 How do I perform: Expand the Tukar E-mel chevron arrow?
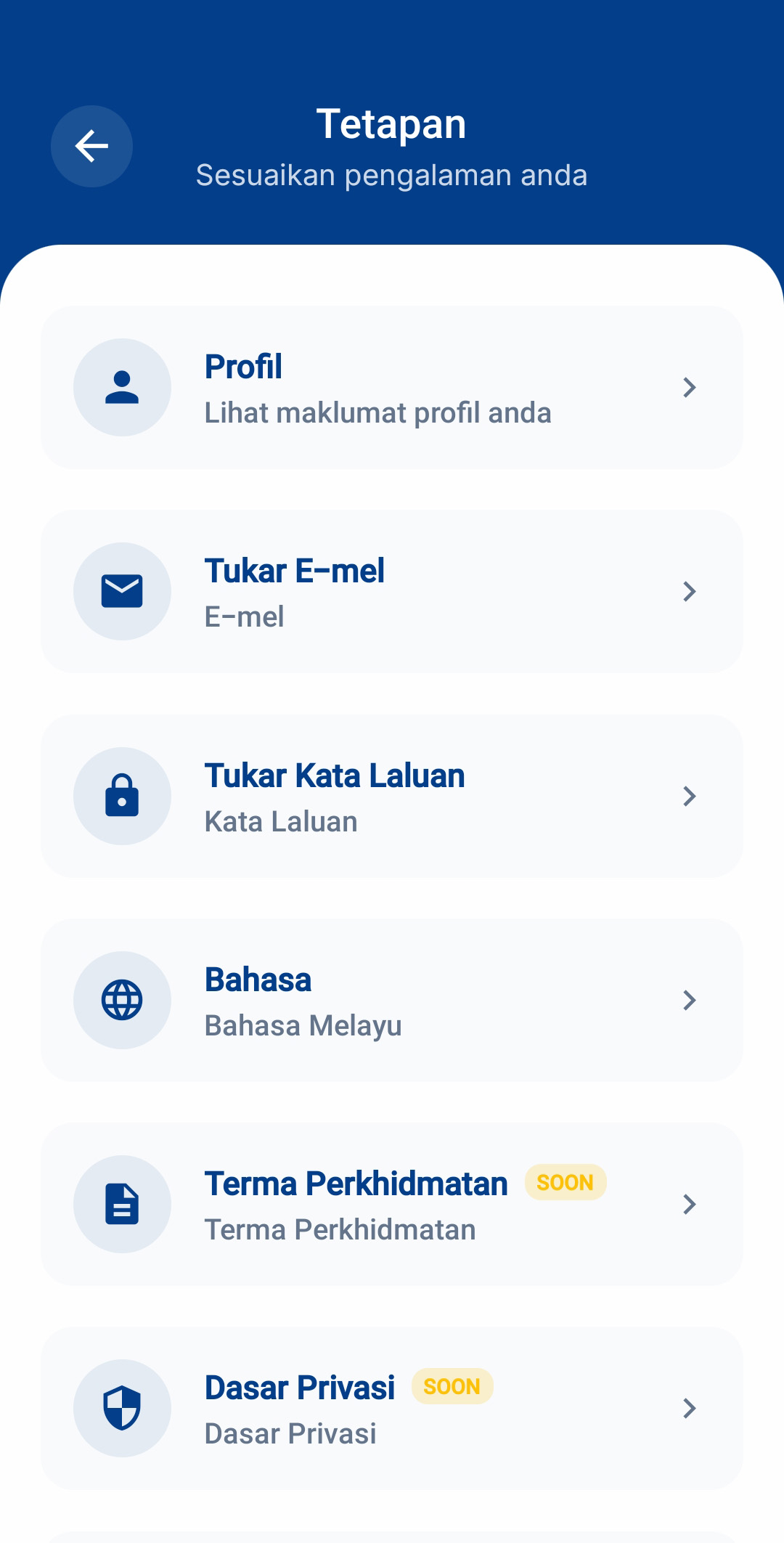[689, 591]
